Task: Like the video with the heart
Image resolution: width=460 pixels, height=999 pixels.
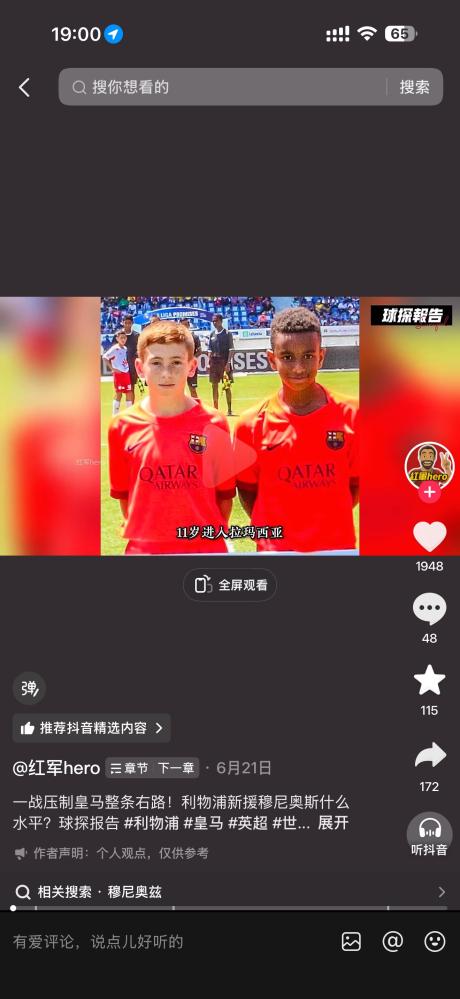Action: point(429,536)
